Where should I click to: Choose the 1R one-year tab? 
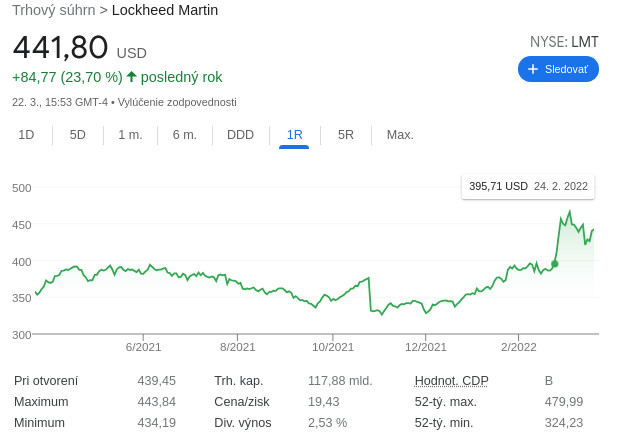294,135
